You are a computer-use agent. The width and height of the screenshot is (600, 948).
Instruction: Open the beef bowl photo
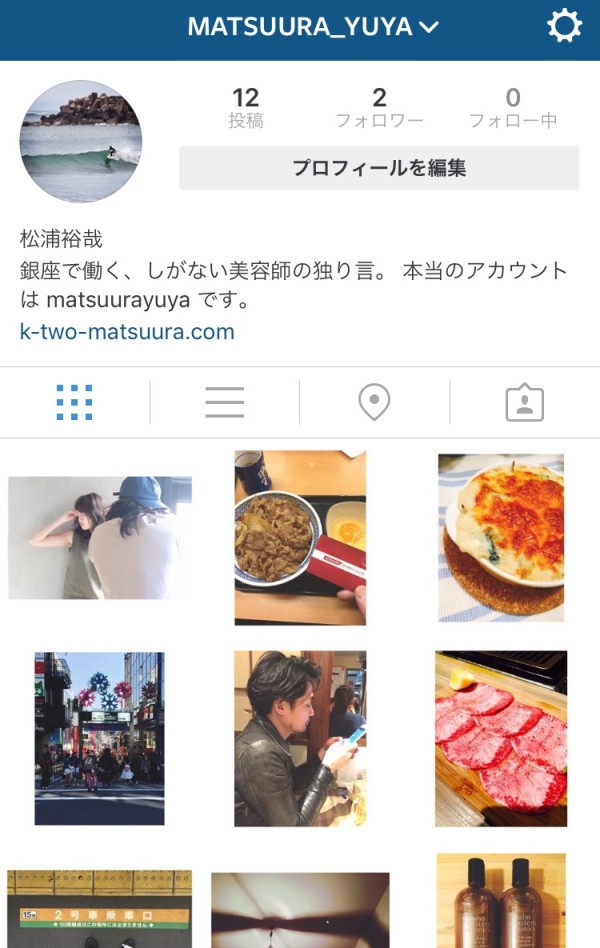tap(300, 537)
